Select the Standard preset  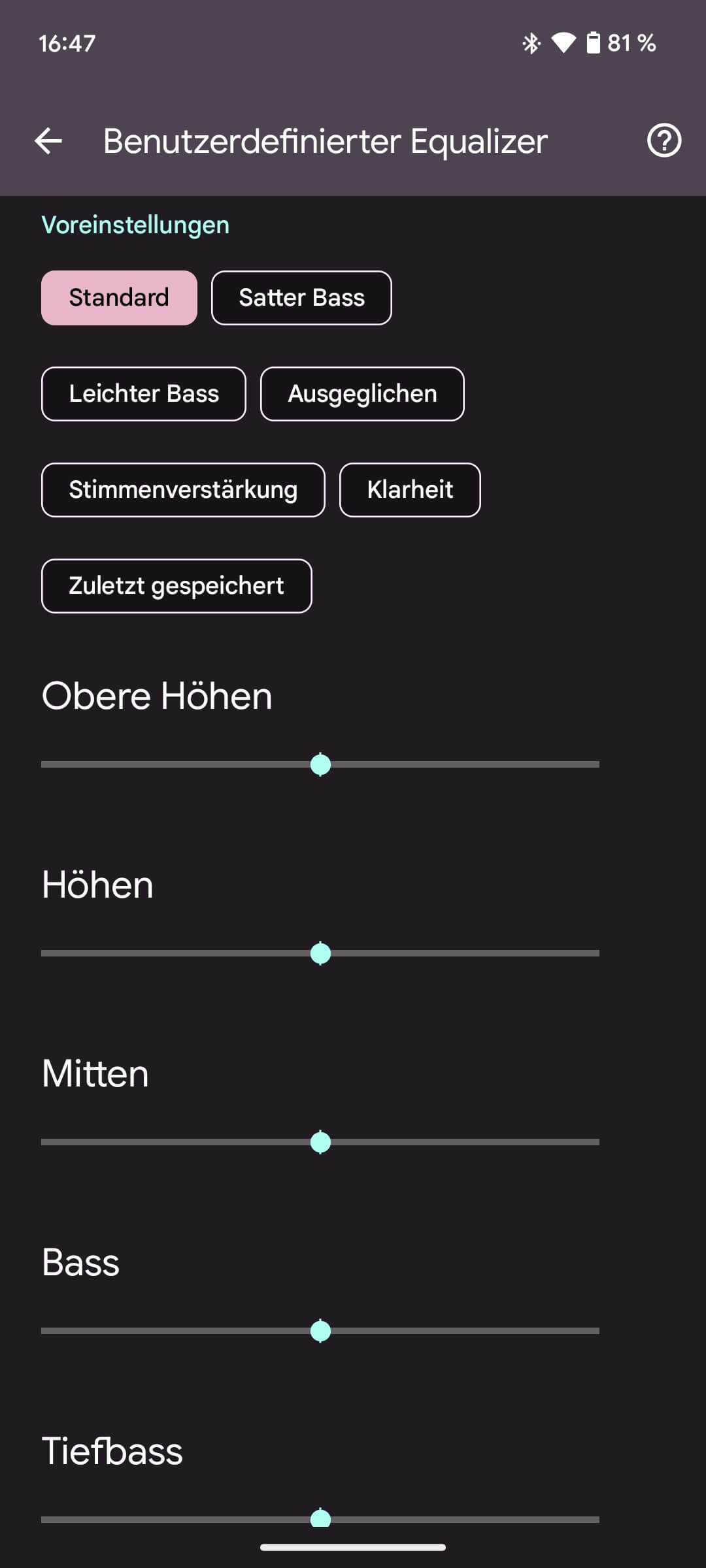(x=119, y=298)
